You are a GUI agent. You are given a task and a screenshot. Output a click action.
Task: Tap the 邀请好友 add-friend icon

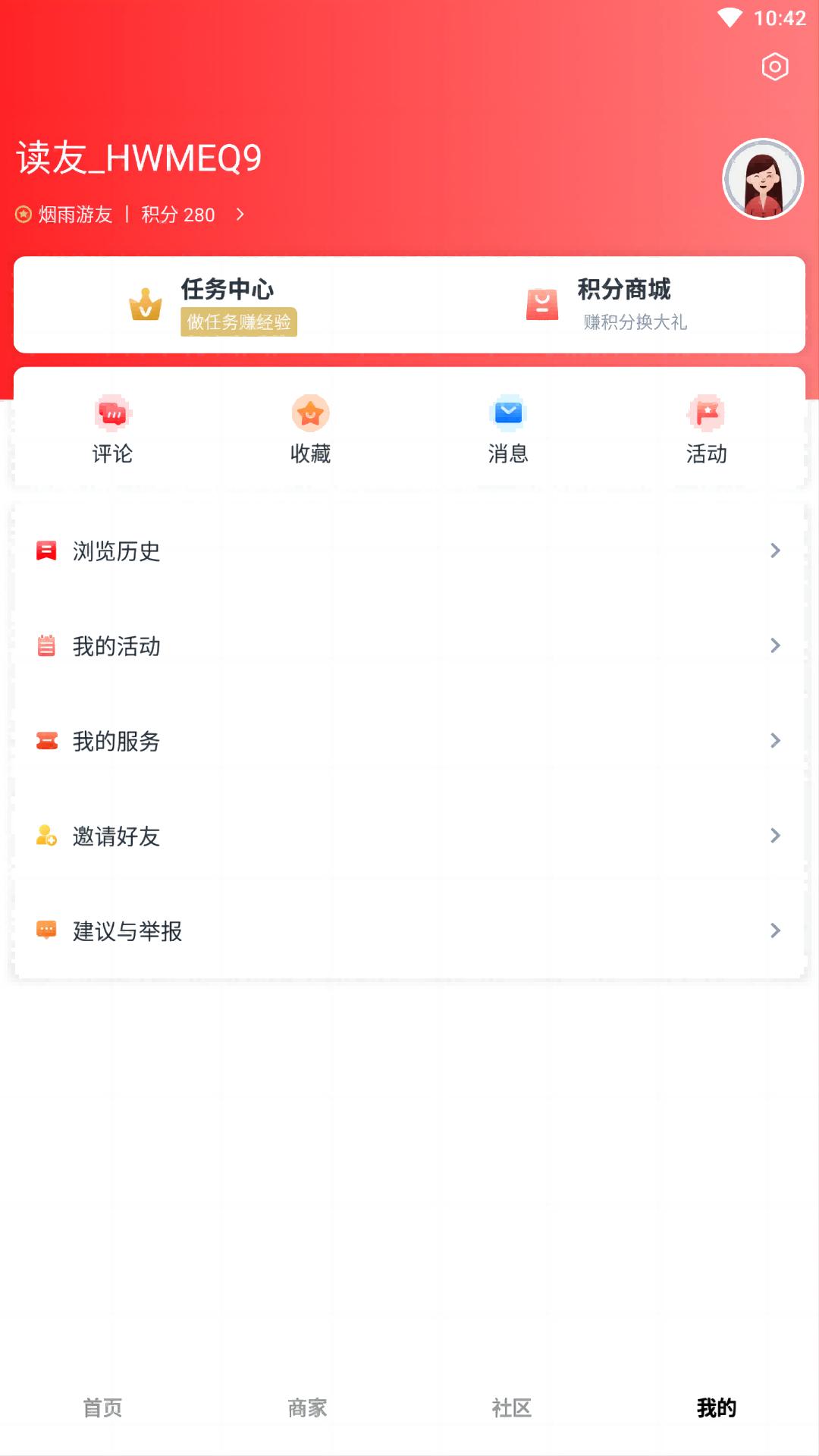click(x=47, y=836)
